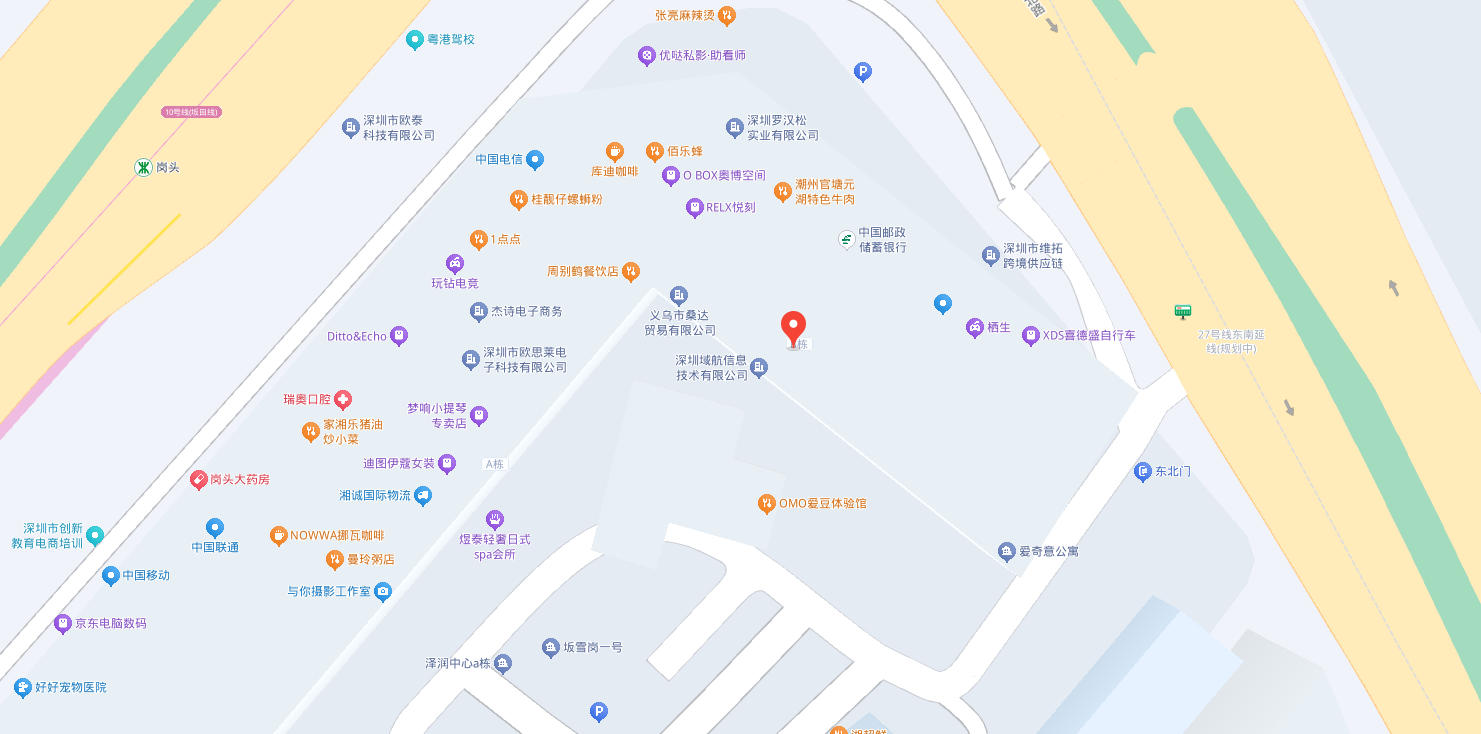The height and width of the screenshot is (734, 1481).
Task: Tap the red location pin marker
Action: point(793,327)
